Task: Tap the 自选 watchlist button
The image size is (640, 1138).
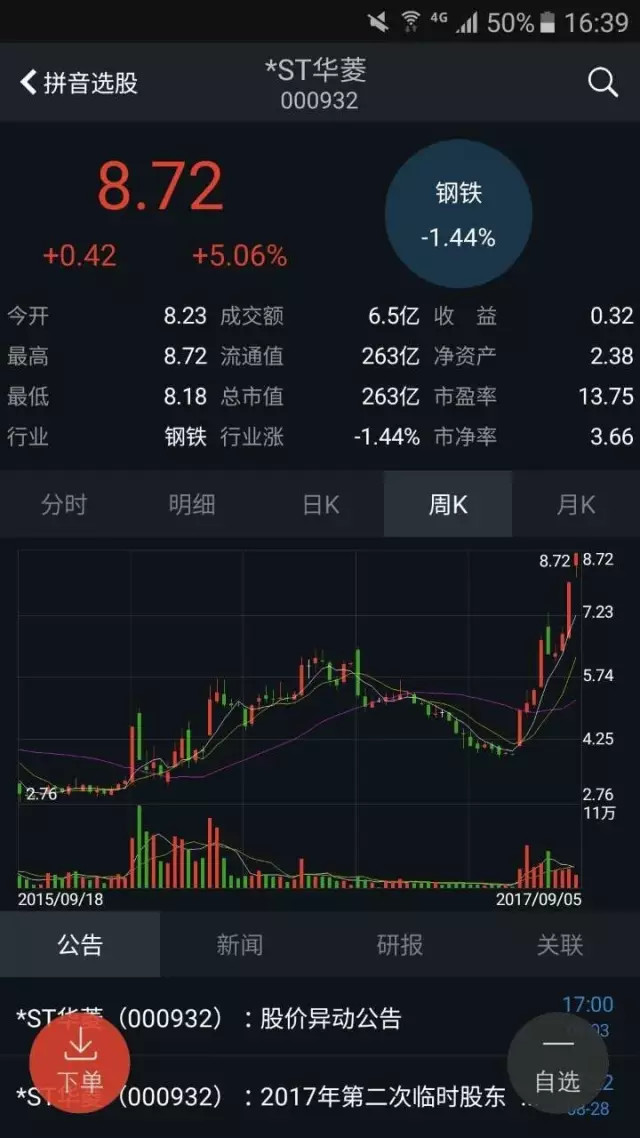Action: [x=557, y=1063]
